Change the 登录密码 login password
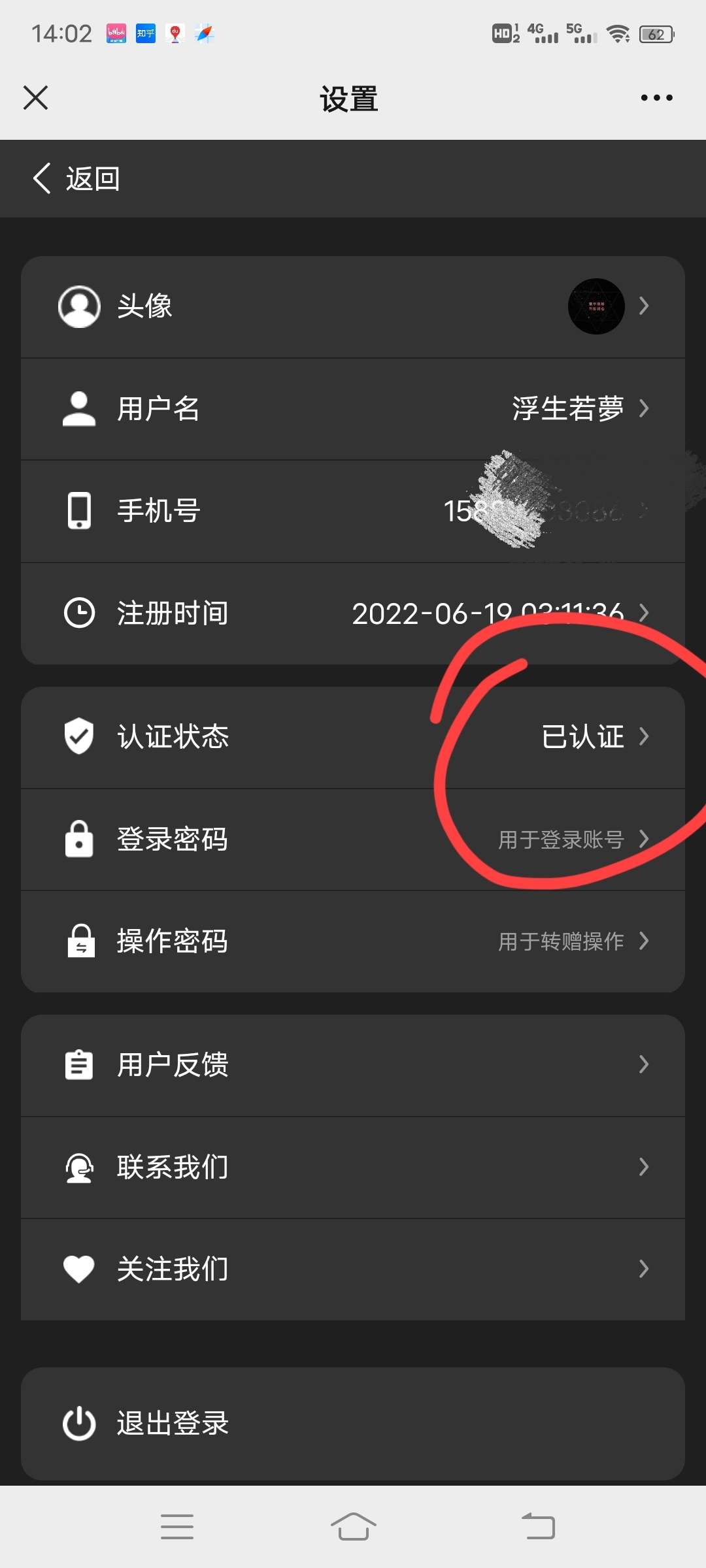 [x=353, y=839]
